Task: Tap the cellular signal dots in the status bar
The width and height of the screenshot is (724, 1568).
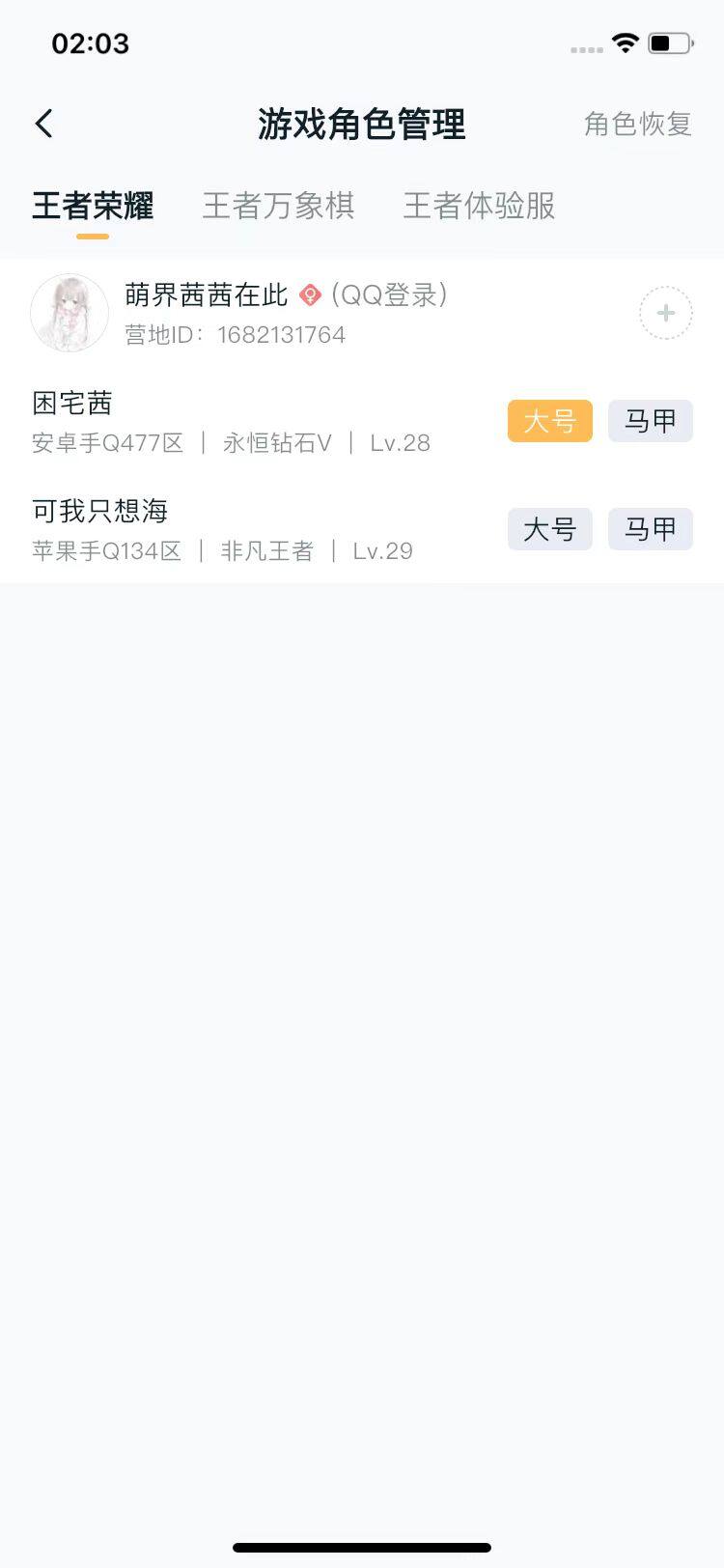Action: click(x=585, y=46)
